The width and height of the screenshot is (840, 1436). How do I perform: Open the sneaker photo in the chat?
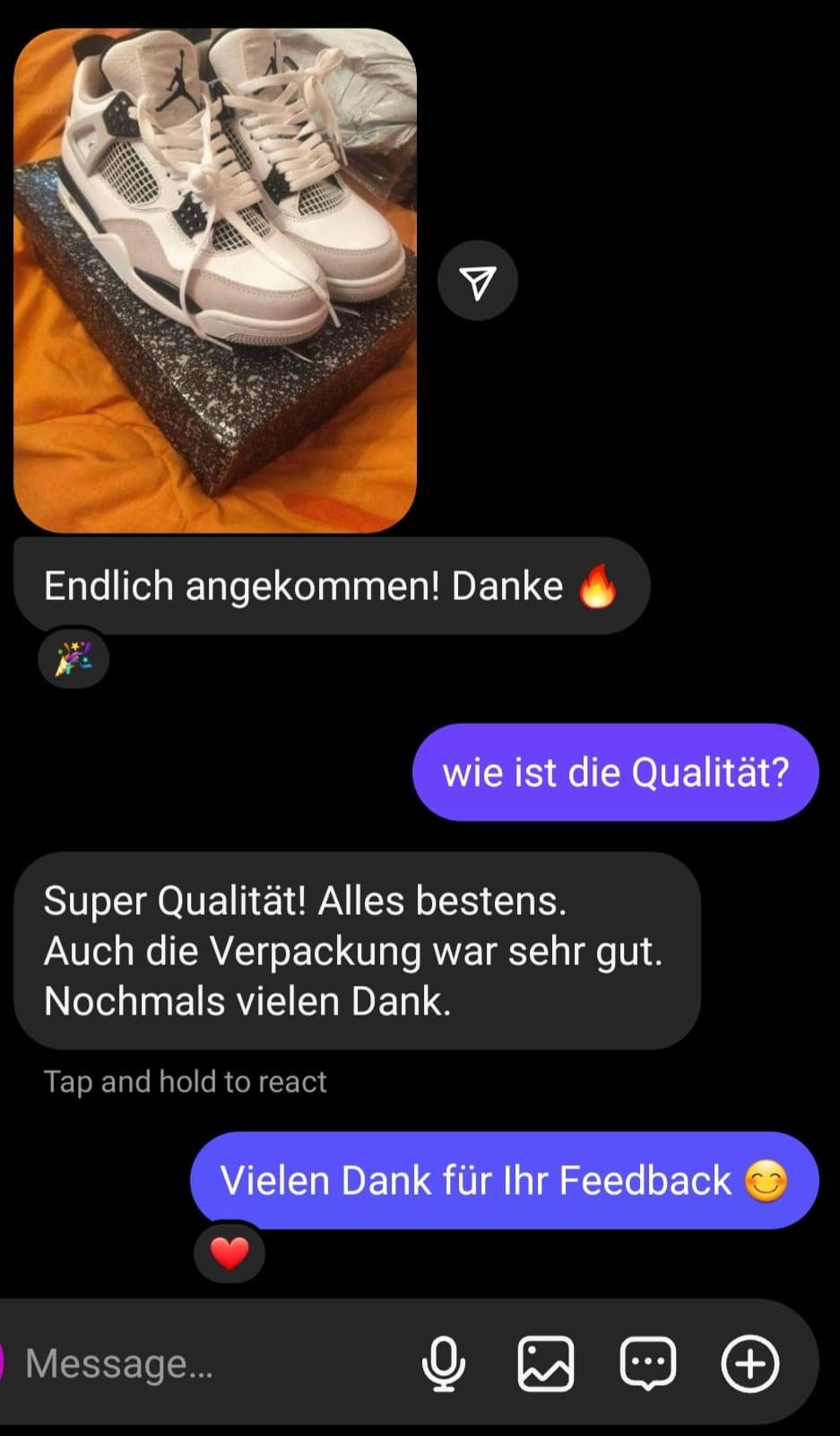pyautogui.click(x=215, y=281)
